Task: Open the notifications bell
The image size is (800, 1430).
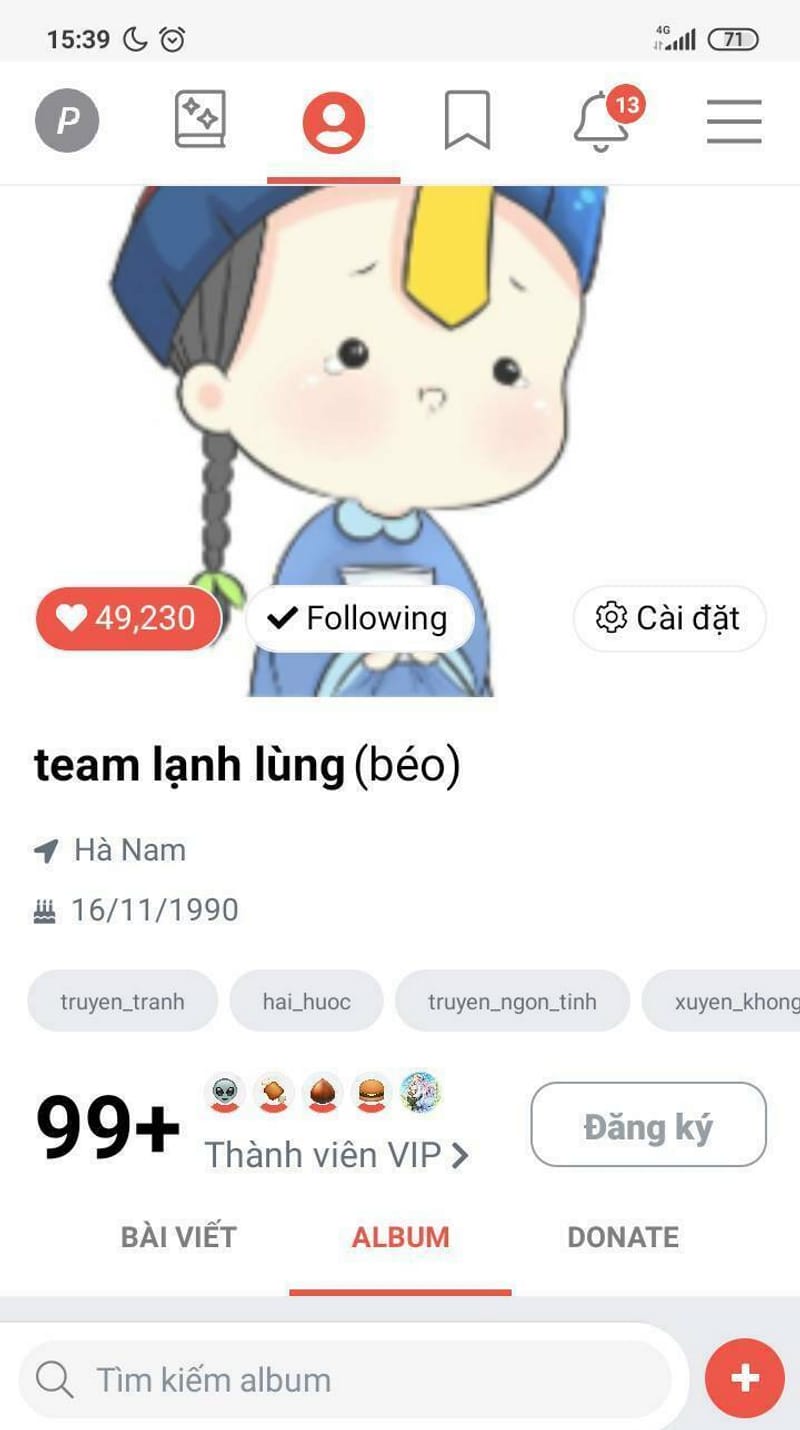Action: coord(601,122)
